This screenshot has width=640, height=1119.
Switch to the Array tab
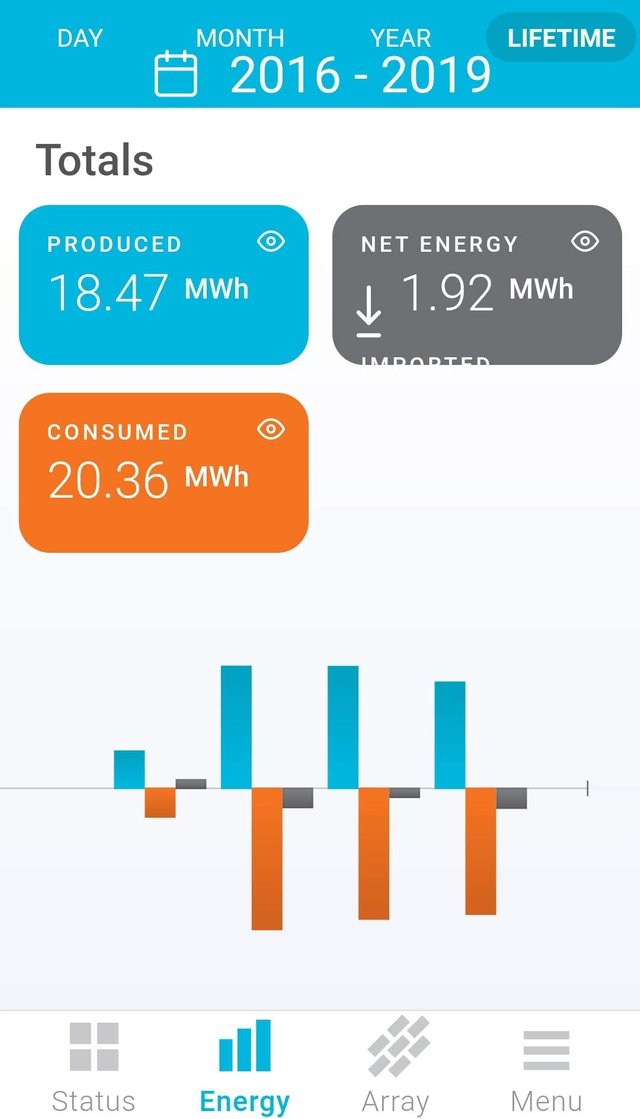[x=397, y=1067]
